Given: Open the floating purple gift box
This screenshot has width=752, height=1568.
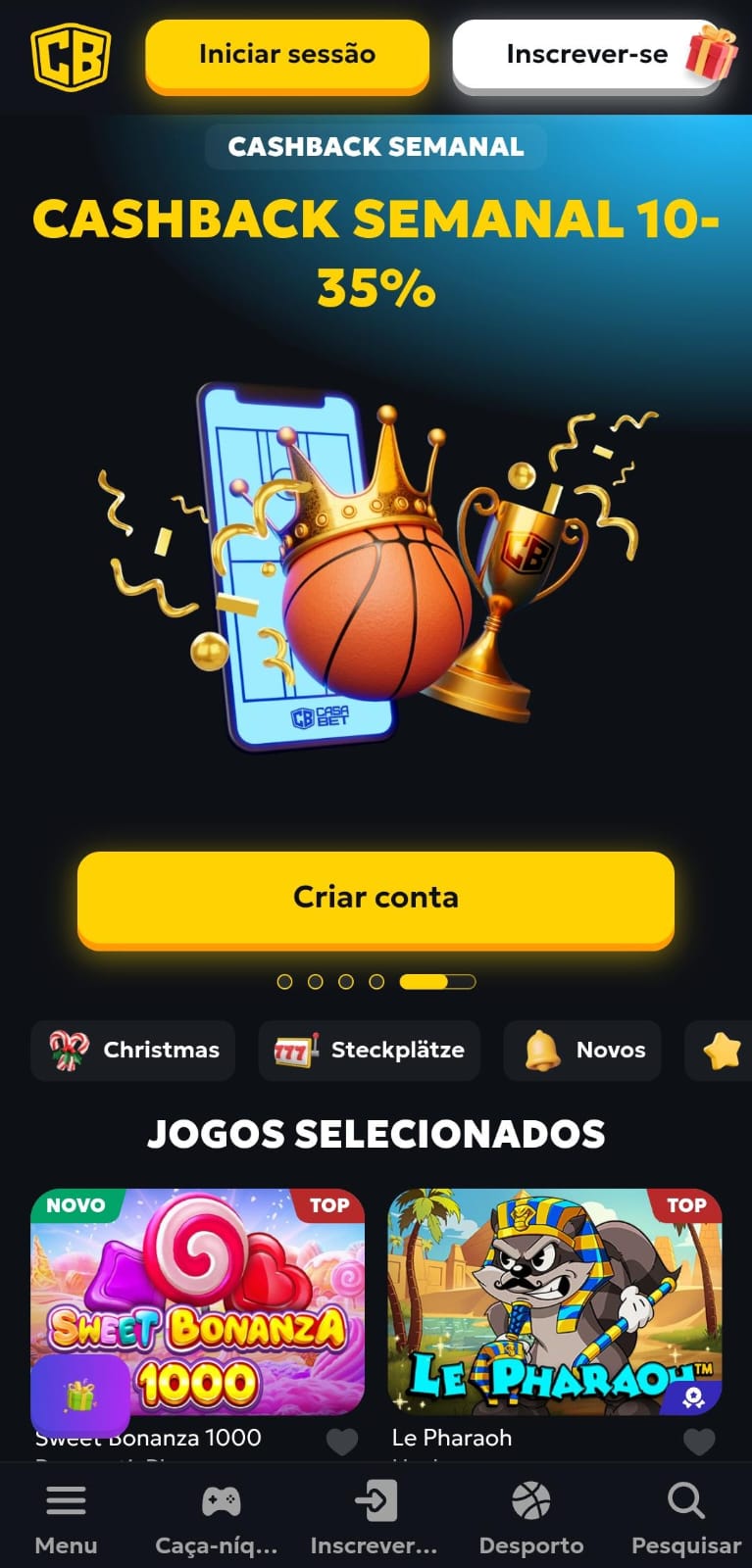Looking at the screenshot, I should pos(79,1396).
